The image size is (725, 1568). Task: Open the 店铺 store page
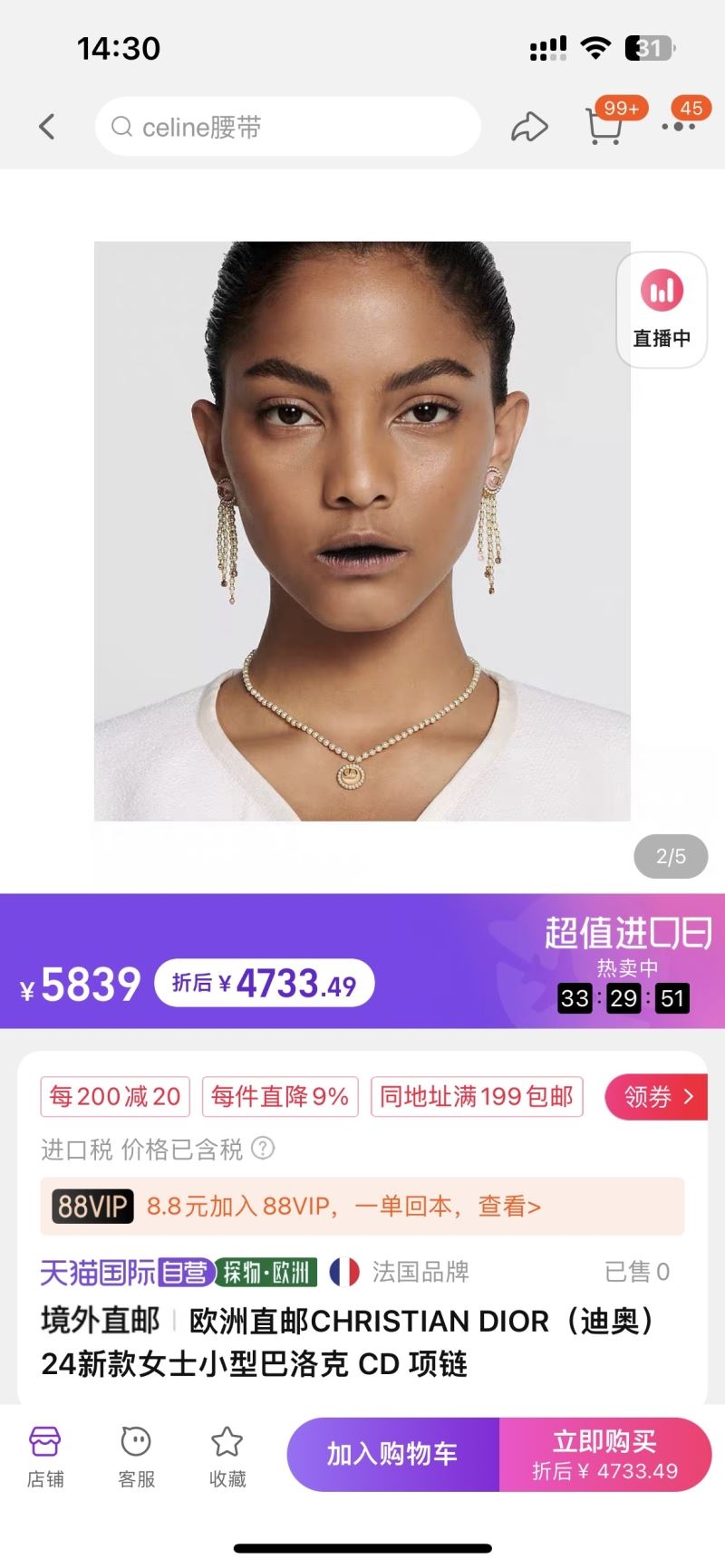(45, 1456)
